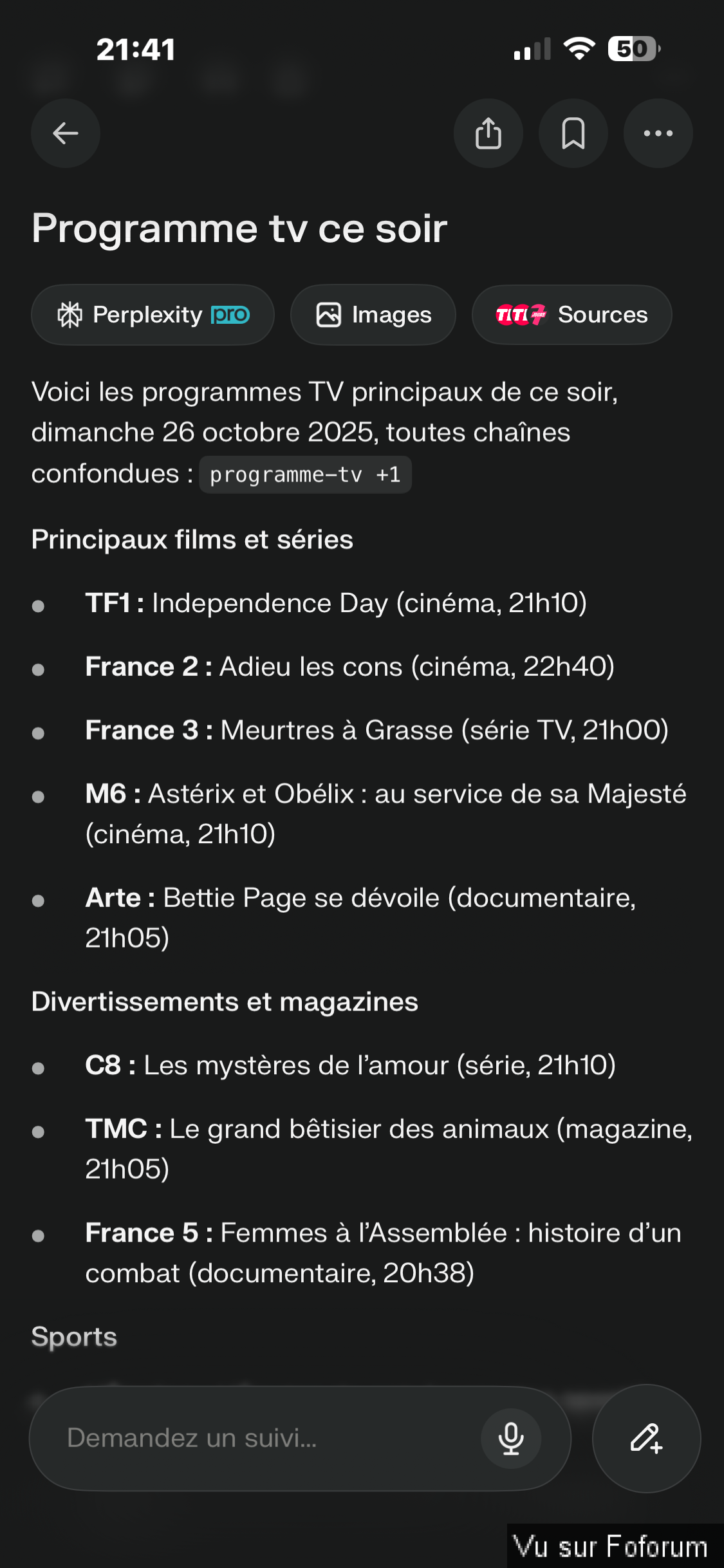
Task: Open the programme-tv +1 source citation
Action: pos(305,475)
